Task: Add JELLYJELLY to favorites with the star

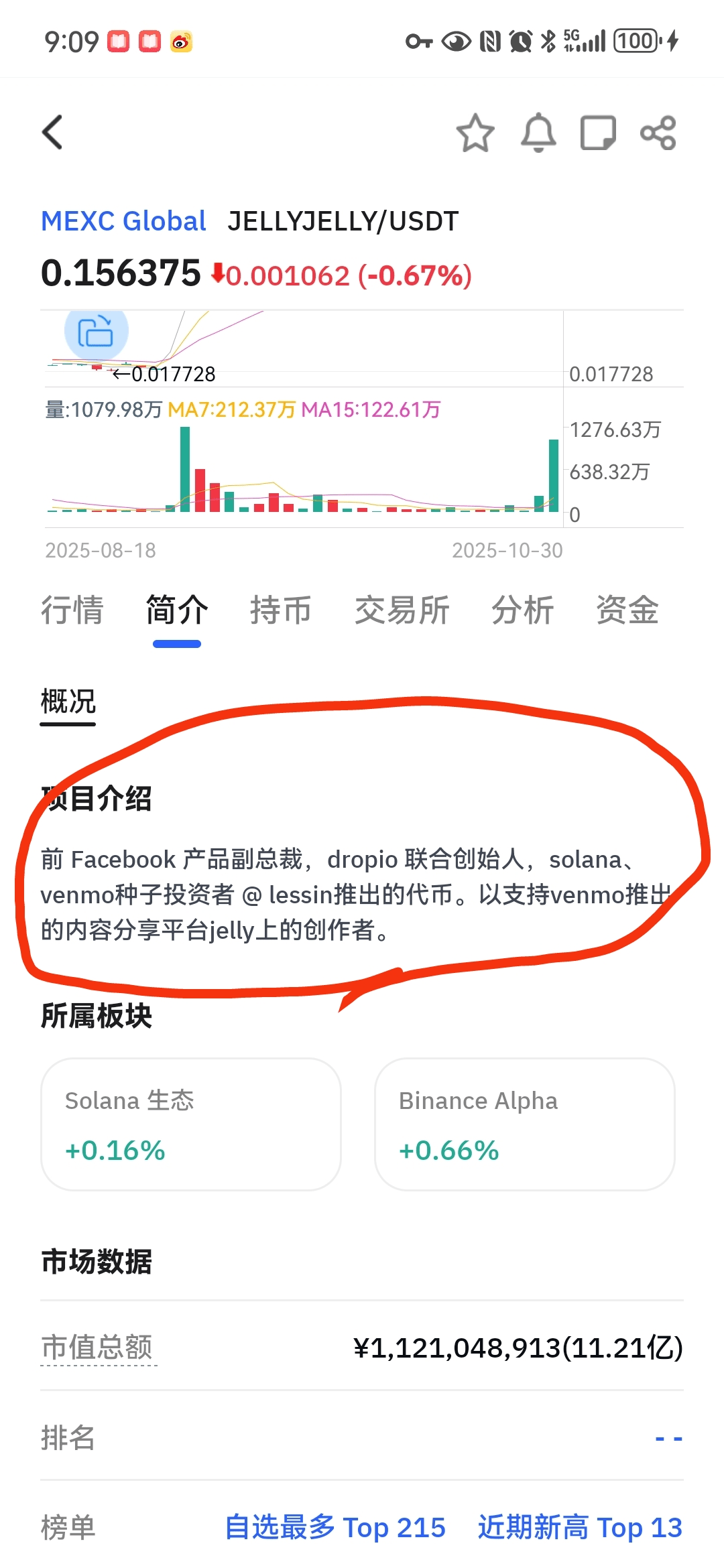Action: (x=475, y=133)
